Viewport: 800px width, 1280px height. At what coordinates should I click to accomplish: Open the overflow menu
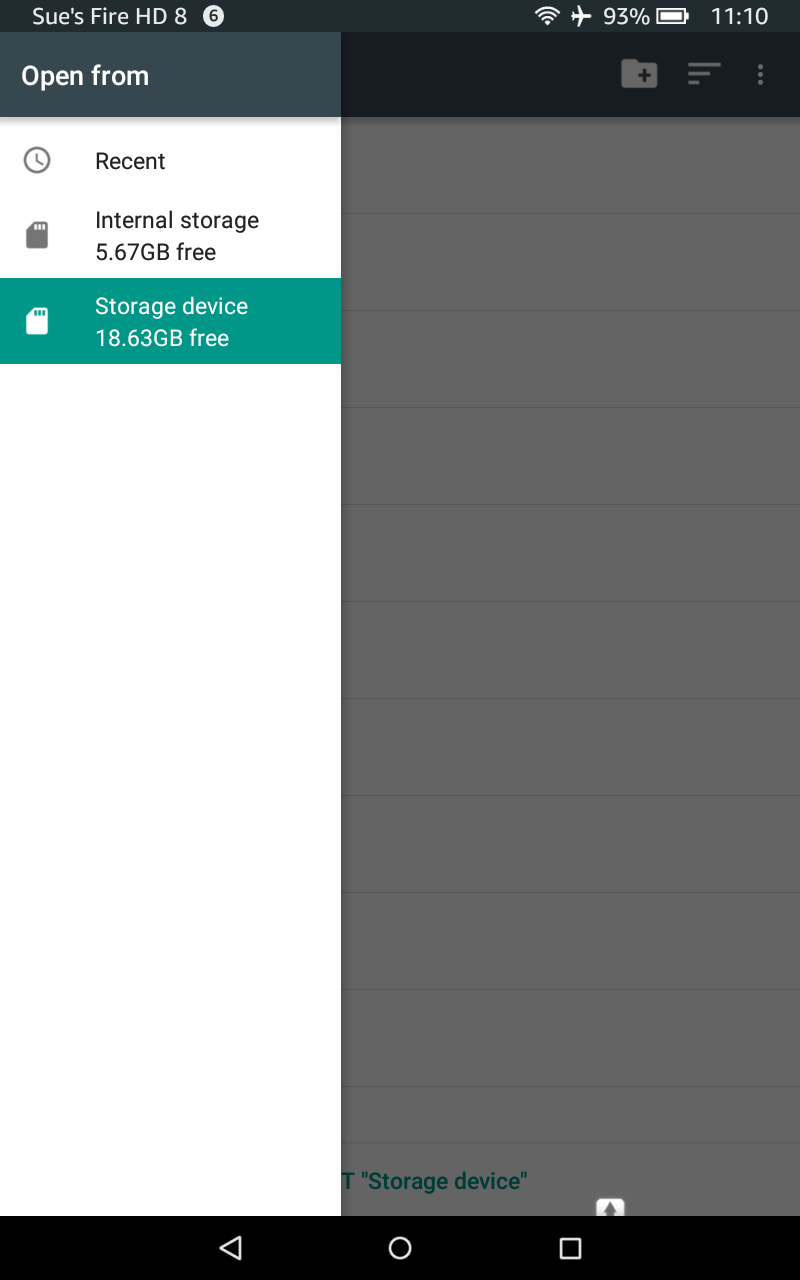click(x=761, y=74)
